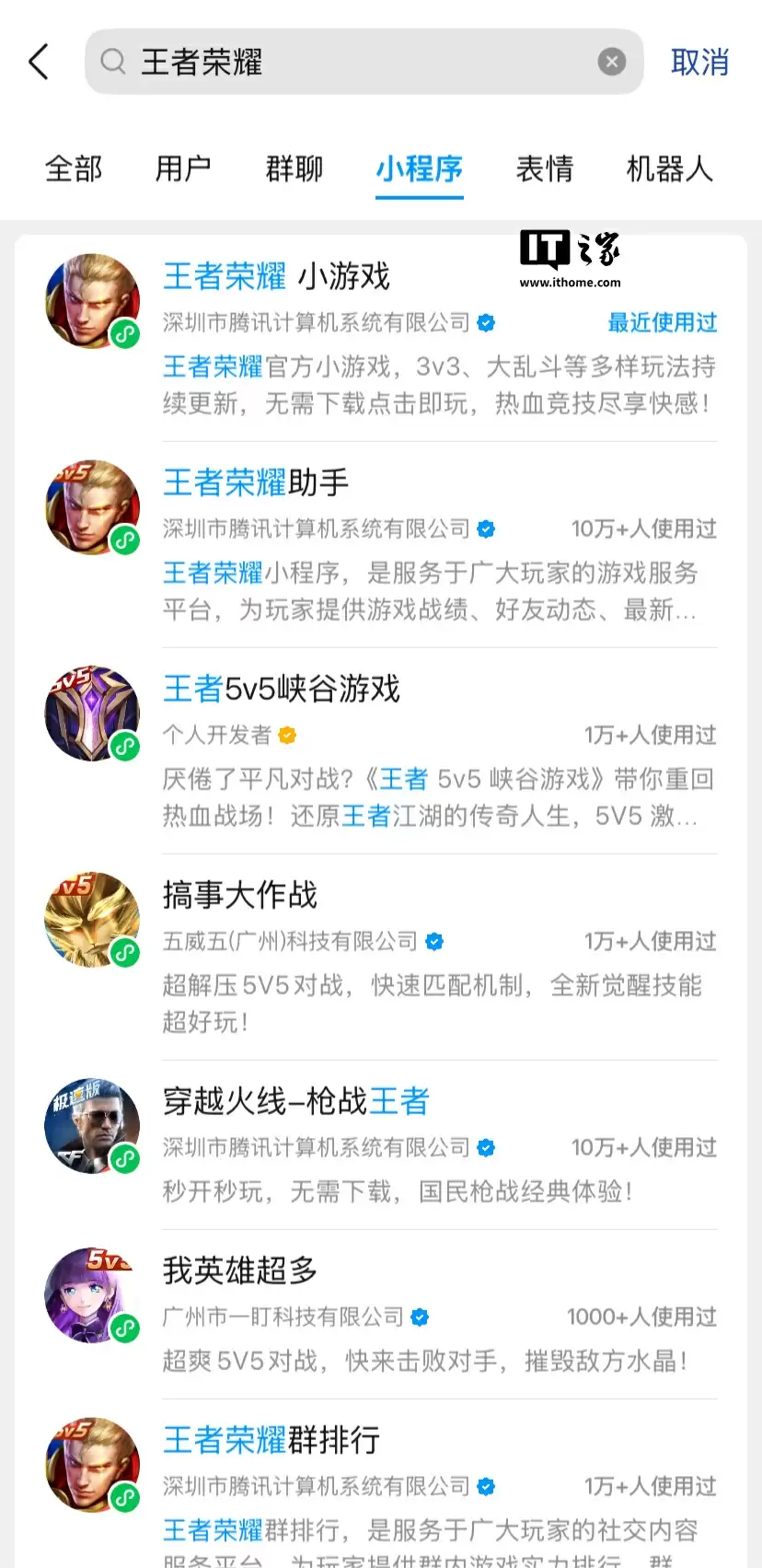Tap the 我英雄超多 avatar icon
Screen dimensions: 762x1568
pos(92,1295)
